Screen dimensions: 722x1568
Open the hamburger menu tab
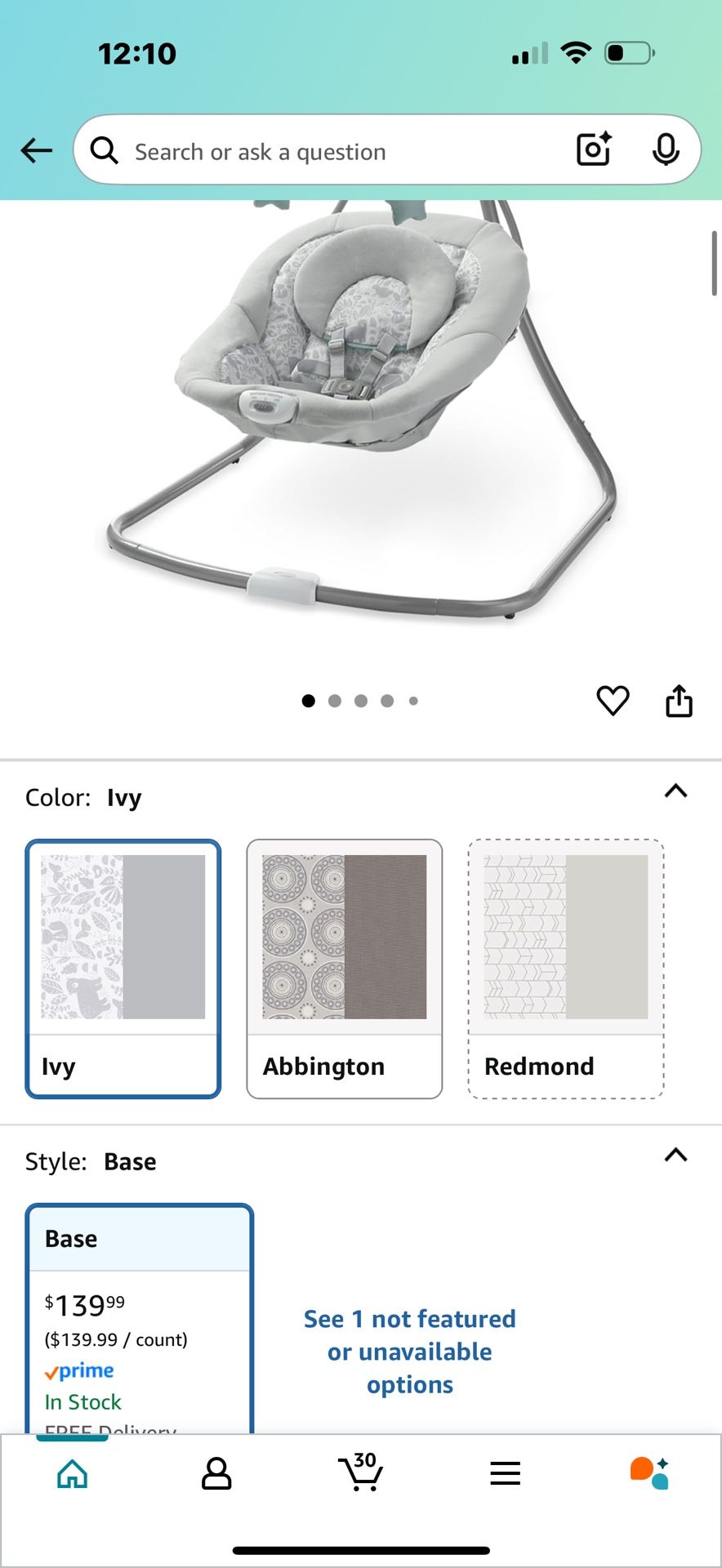click(x=505, y=1474)
